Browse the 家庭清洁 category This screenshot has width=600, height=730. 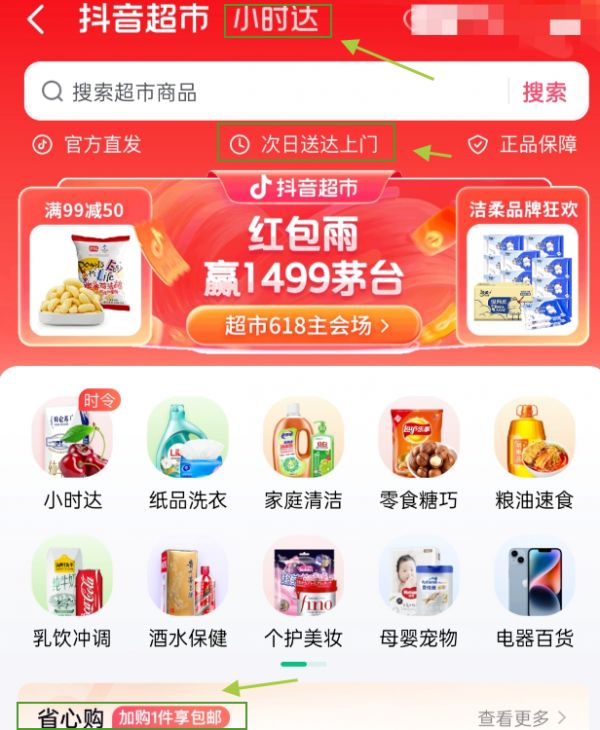click(303, 450)
